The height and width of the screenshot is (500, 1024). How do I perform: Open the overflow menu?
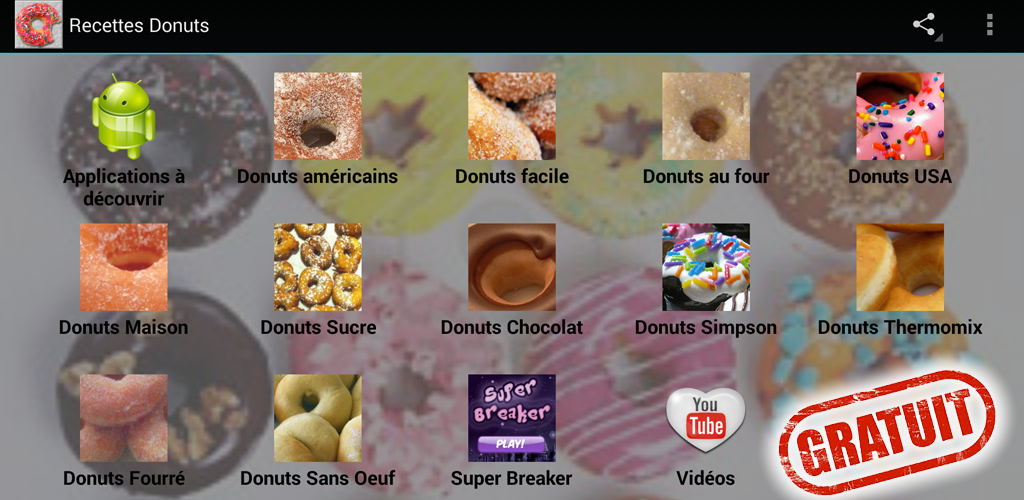(x=989, y=25)
